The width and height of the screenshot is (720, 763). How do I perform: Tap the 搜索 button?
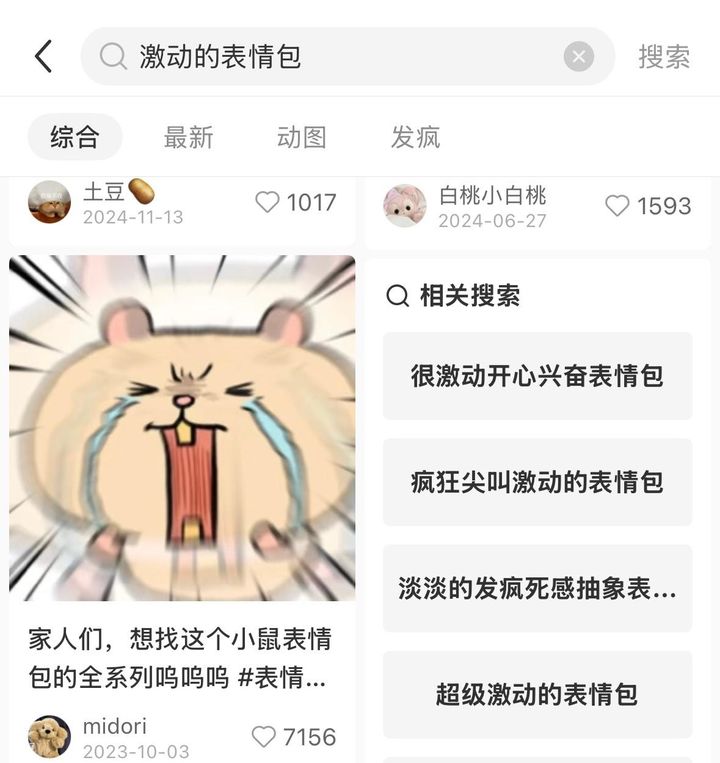click(x=664, y=57)
